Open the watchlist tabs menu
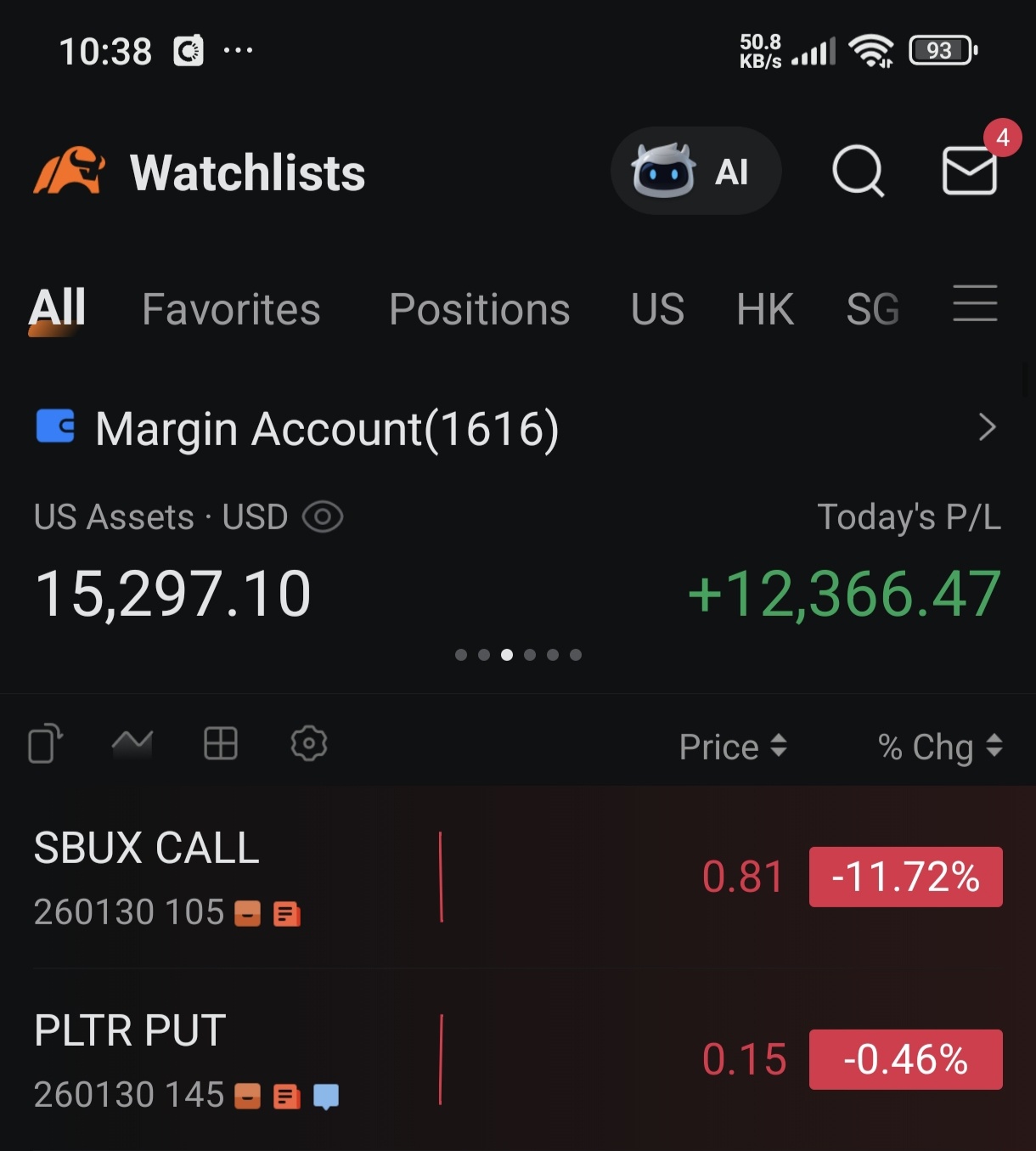The image size is (1036, 1151). (975, 304)
